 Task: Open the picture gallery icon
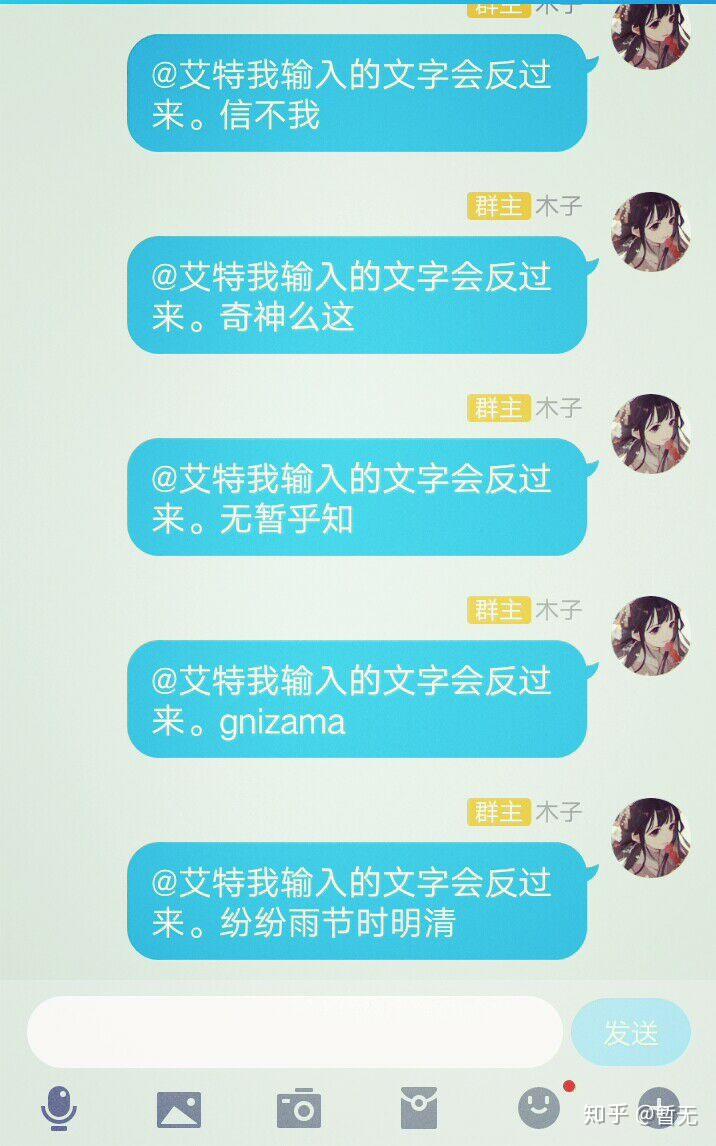point(179,1109)
